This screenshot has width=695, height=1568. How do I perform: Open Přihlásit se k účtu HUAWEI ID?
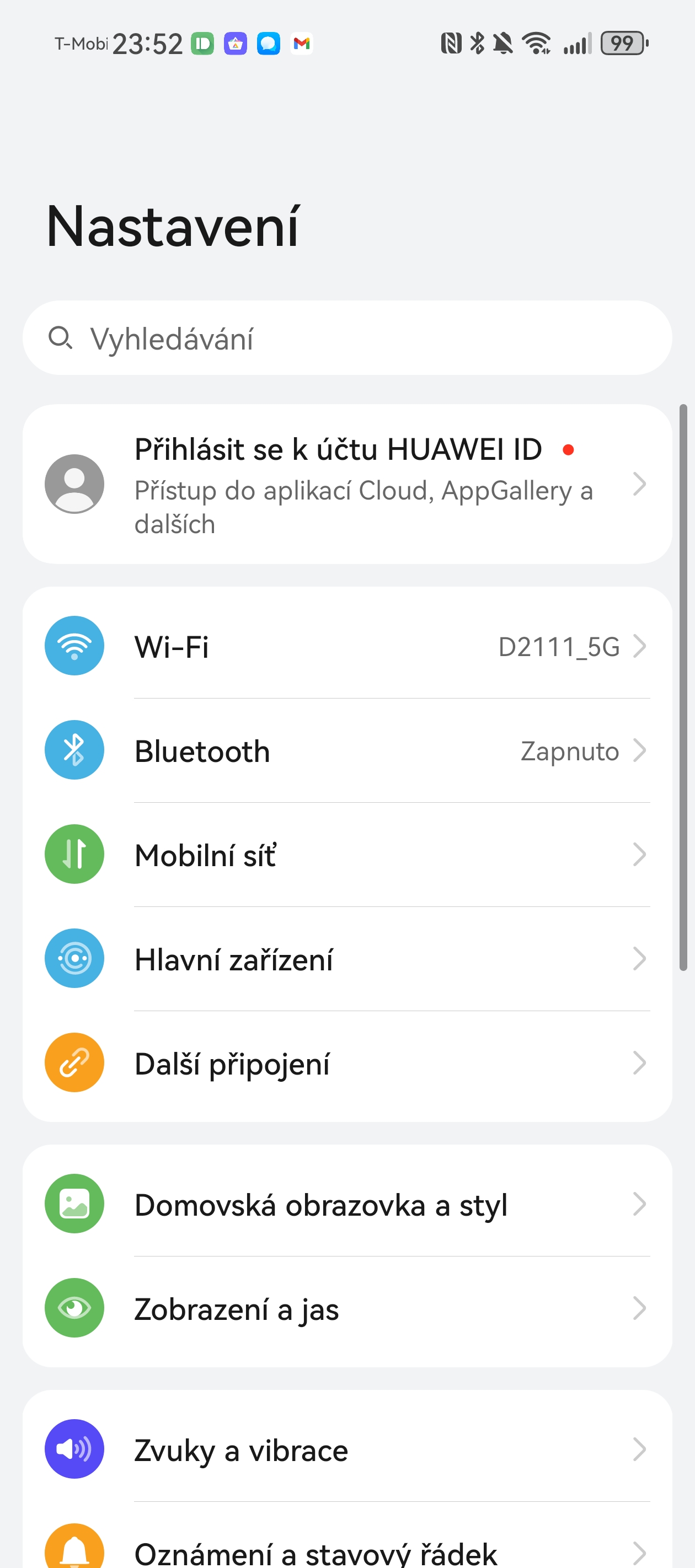(347, 484)
